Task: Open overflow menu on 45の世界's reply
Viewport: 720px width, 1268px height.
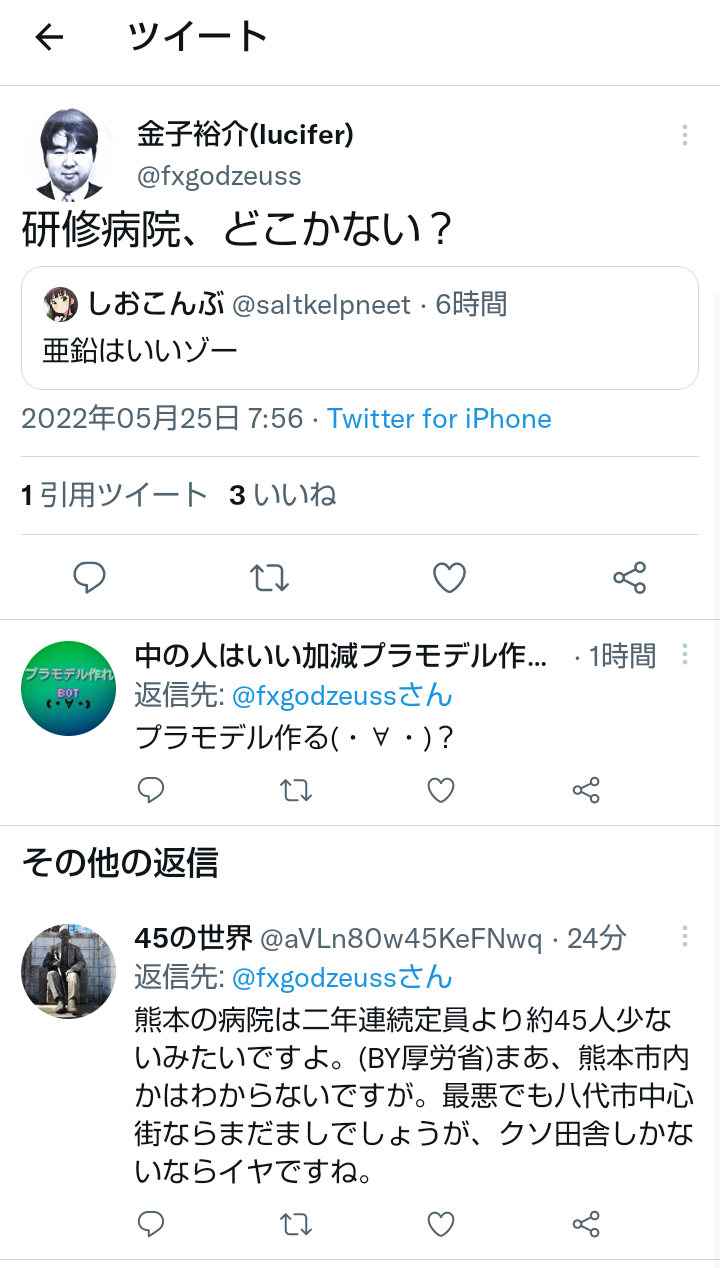Action: [x=685, y=937]
